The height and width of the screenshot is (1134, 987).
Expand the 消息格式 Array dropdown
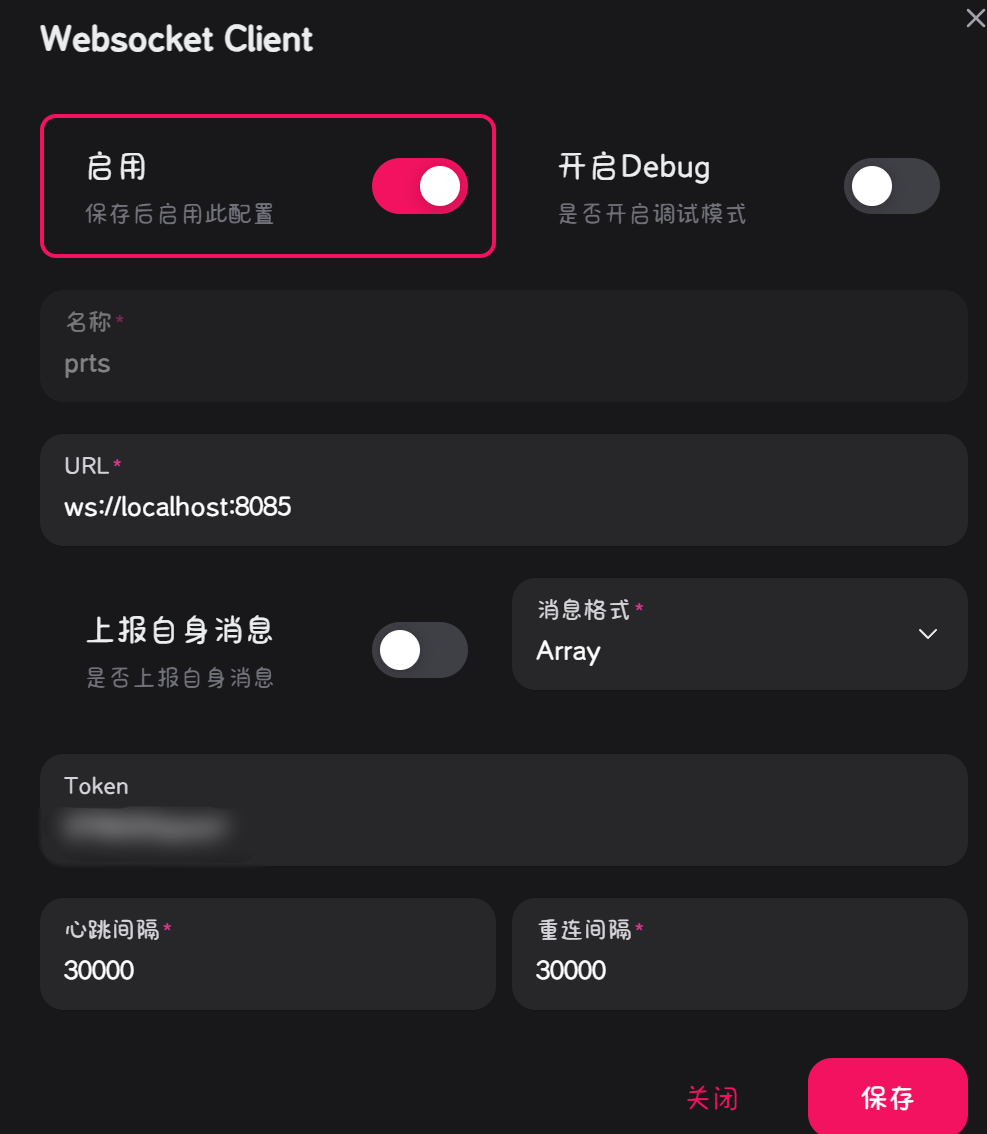pos(739,634)
